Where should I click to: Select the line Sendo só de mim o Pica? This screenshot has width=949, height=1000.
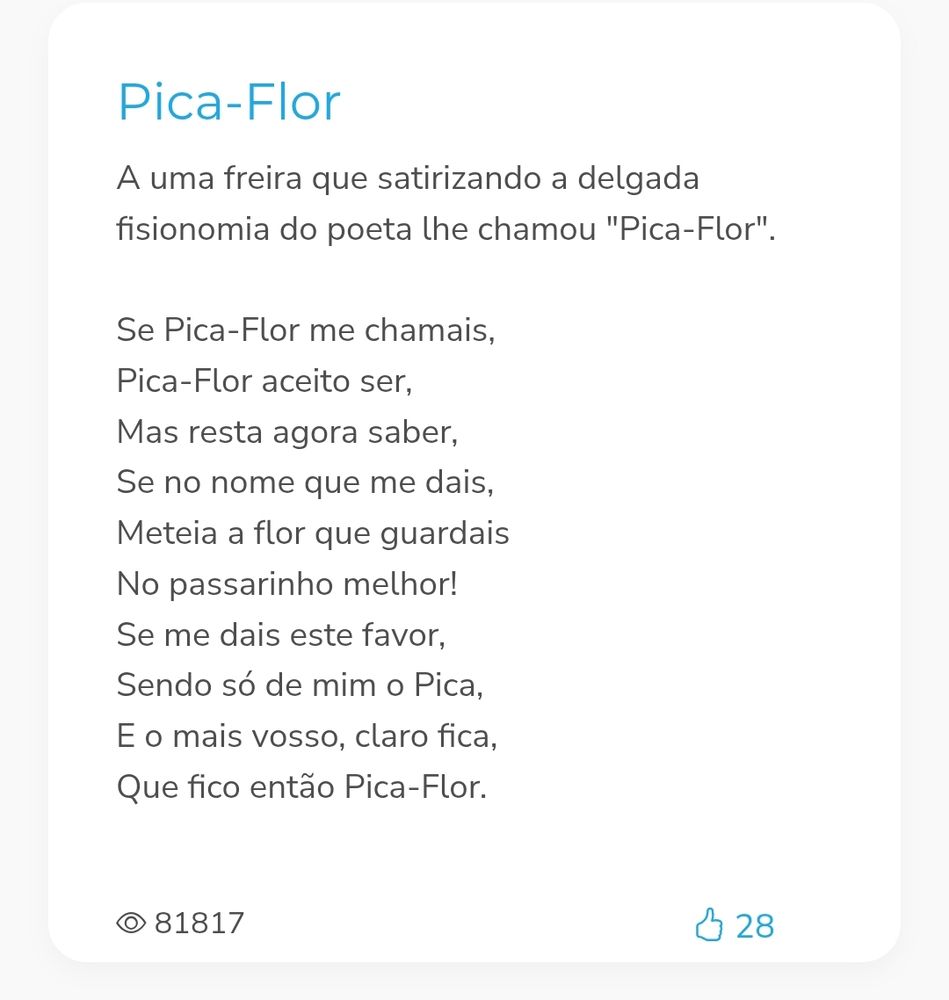[301, 685]
